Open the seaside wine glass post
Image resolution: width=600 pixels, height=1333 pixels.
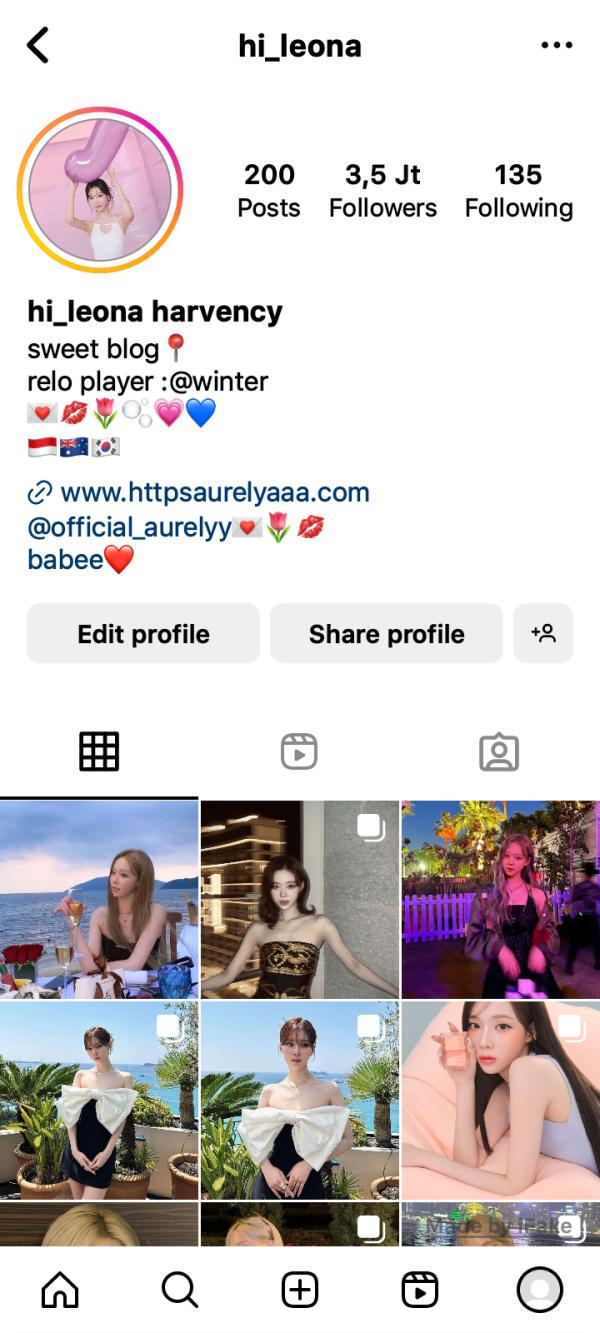coord(99,899)
